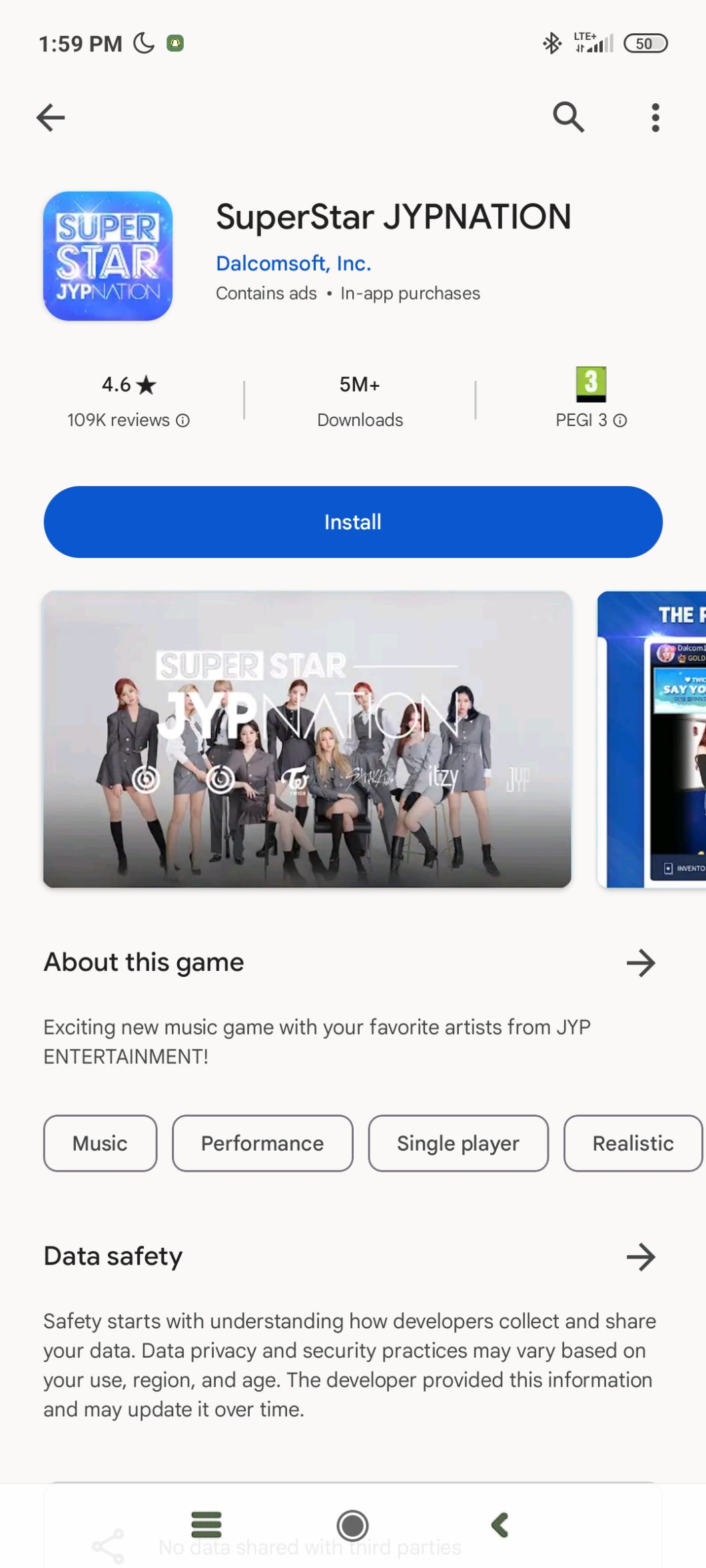The image size is (706, 1568).
Task: Go to the home screen
Action: 352,1525
